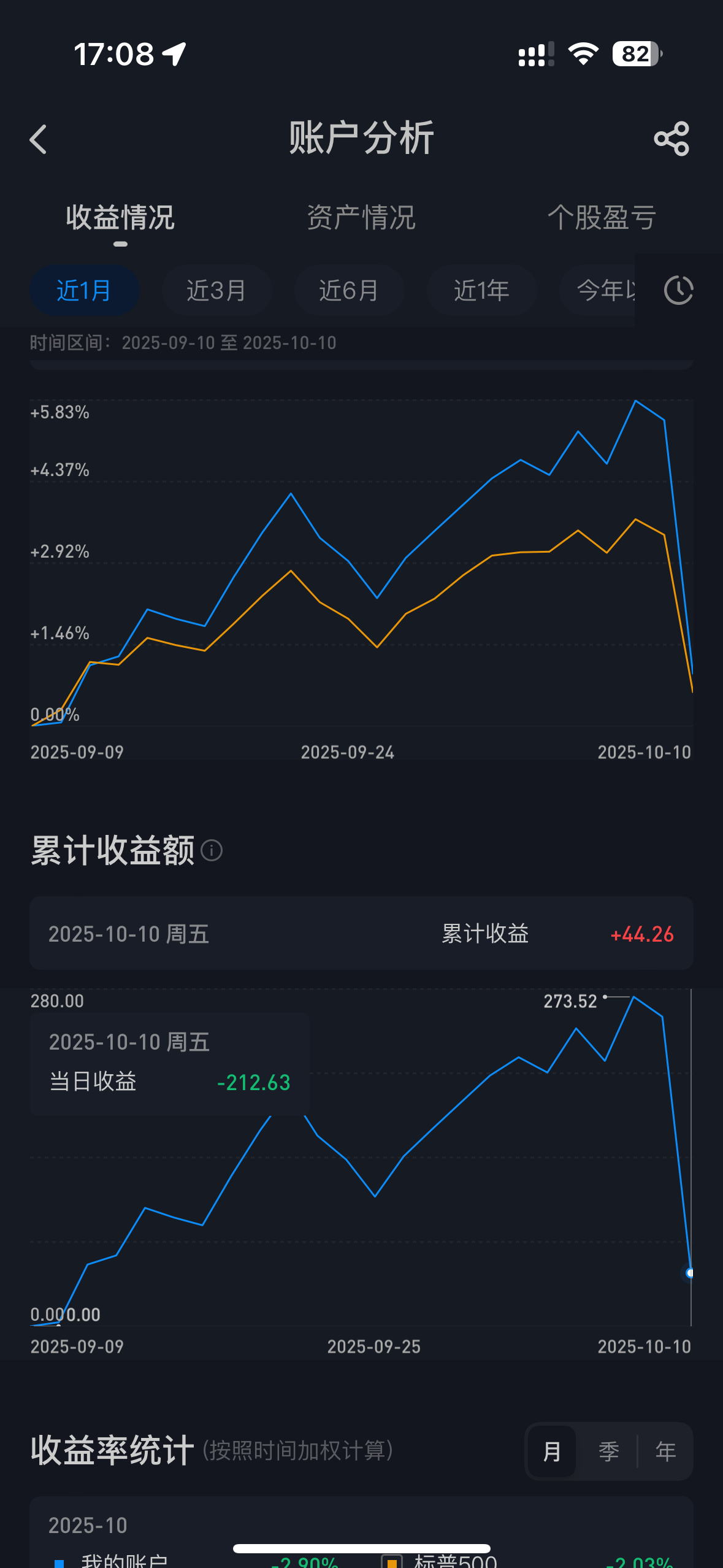Screen dimensions: 723x1568
Task: Switch to the 资产情况 tab
Action: coord(361,218)
